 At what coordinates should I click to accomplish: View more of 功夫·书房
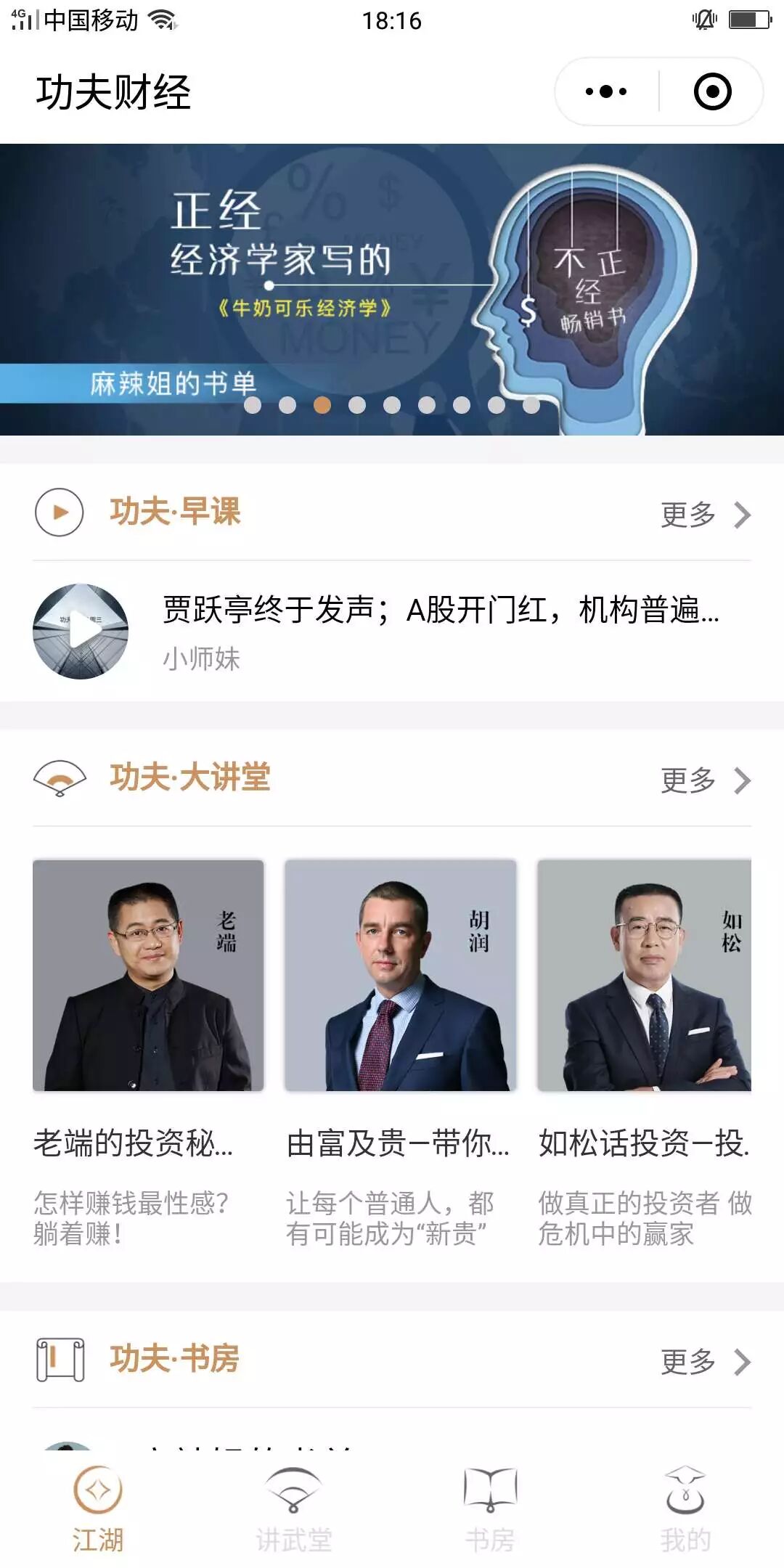coord(704,1362)
